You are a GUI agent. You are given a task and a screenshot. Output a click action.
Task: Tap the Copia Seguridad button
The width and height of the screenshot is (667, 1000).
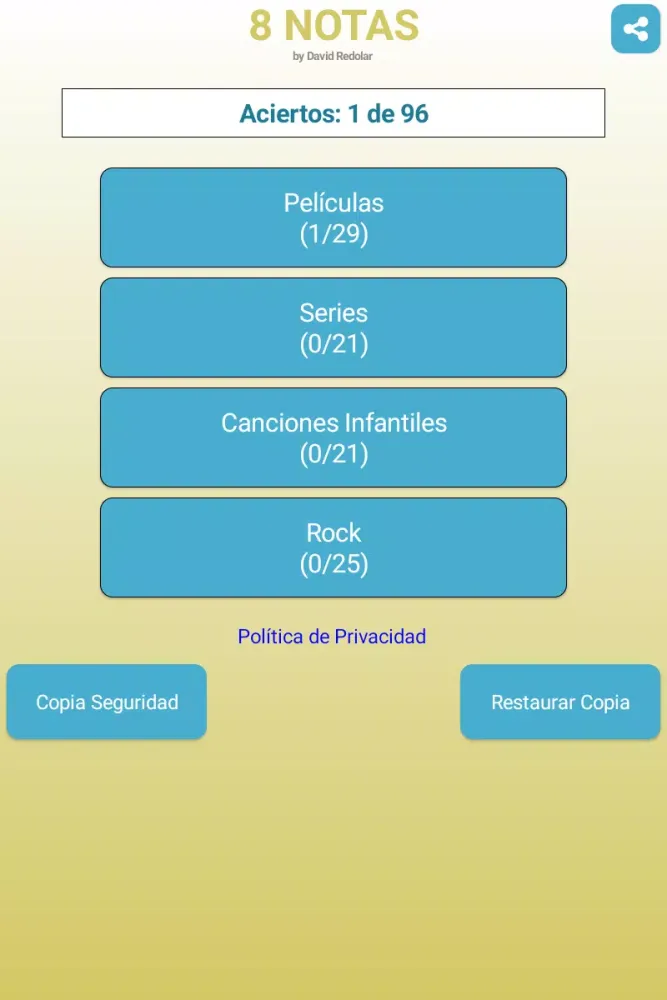(107, 702)
